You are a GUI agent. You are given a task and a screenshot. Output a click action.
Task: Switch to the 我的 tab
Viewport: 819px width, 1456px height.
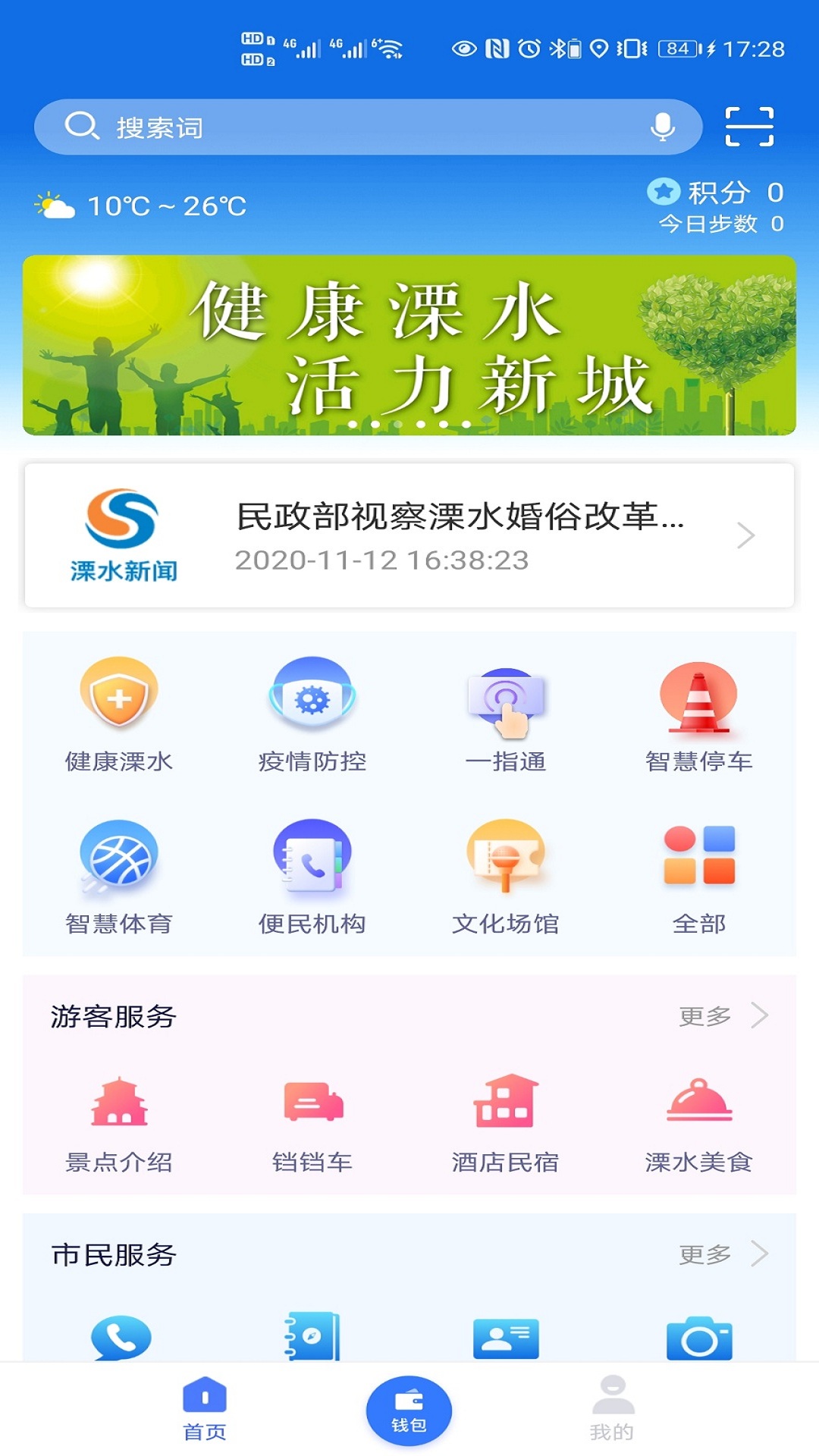click(612, 1410)
